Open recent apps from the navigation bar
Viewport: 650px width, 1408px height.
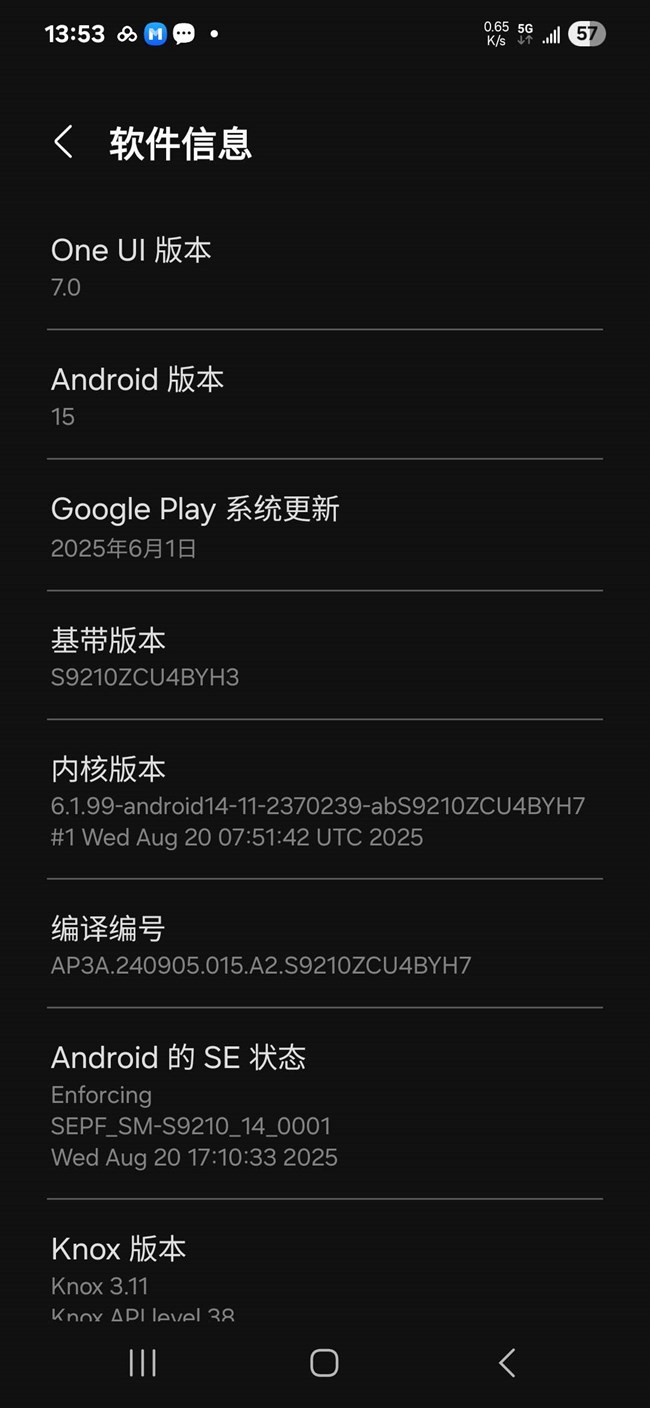pos(142,1362)
